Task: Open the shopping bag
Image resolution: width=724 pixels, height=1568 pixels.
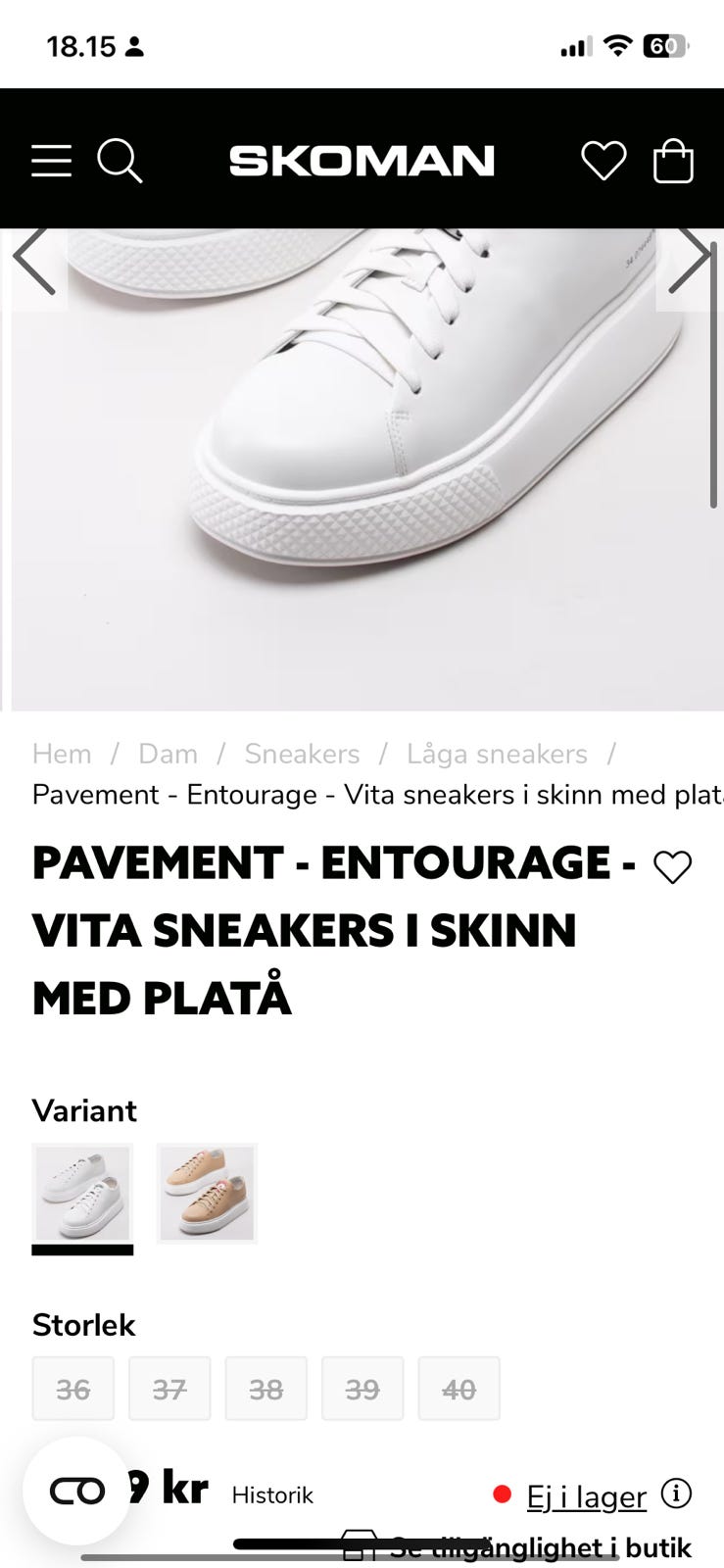Action: pyautogui.click(x=673, y=161)
